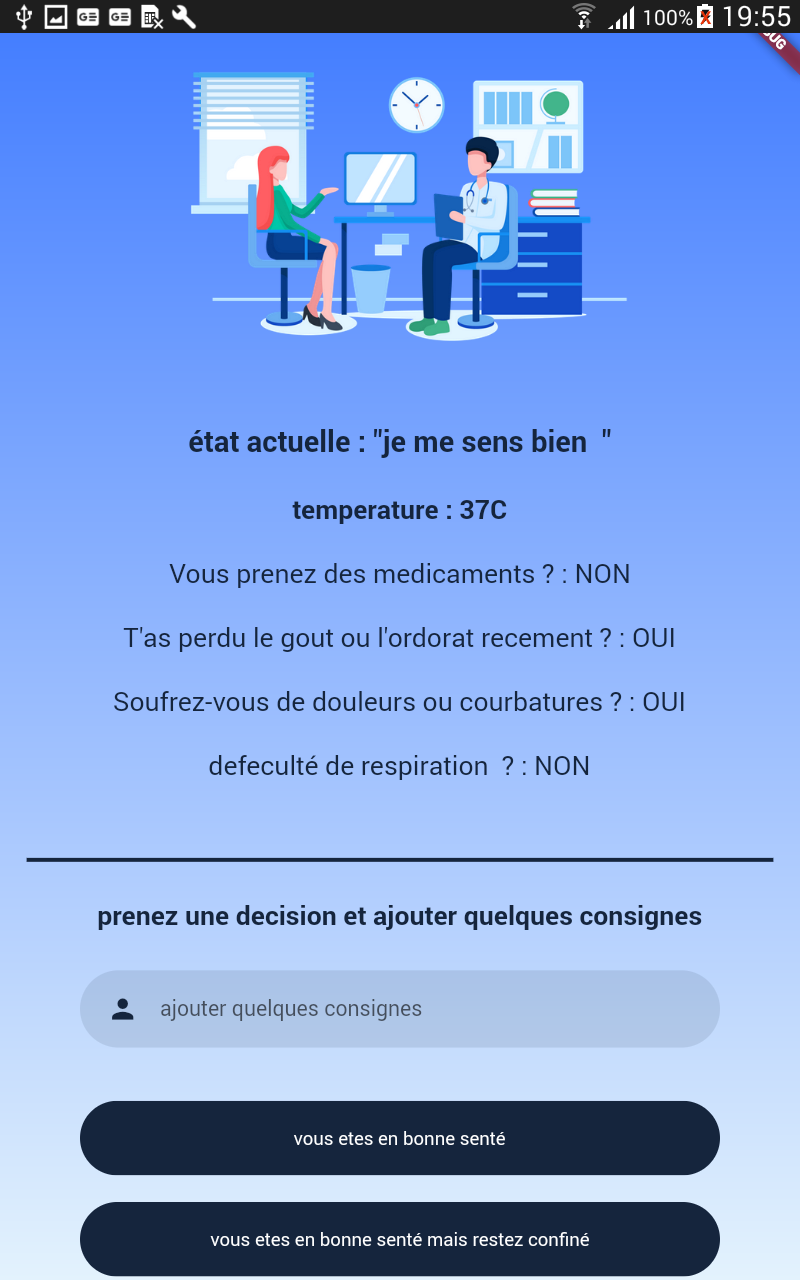The width and height of the screenshot is (800, 1280).
Task: Tap the 'ajouter quelques consignes' text field
Action: coord(400,1009)
